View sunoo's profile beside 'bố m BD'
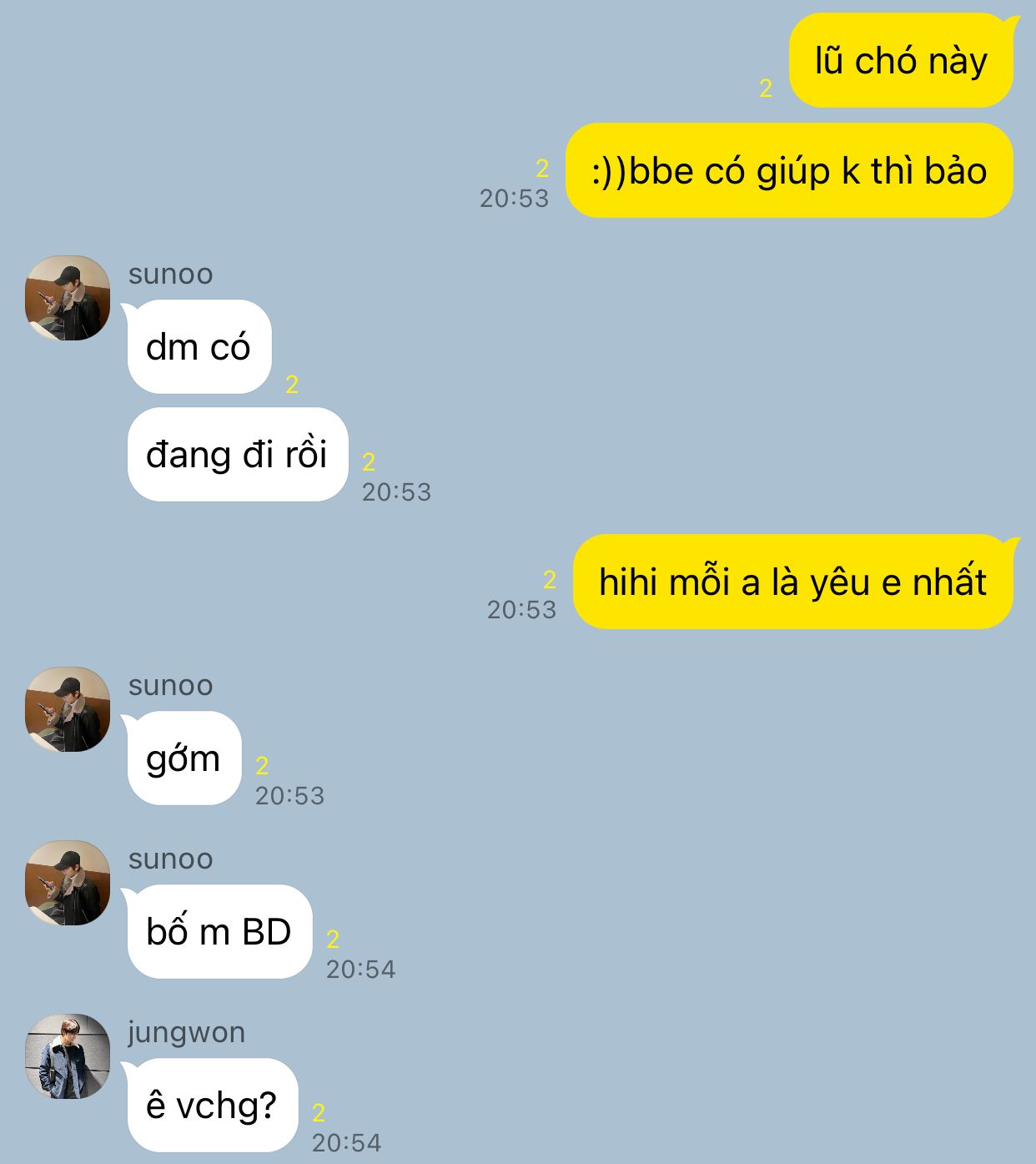The image size is (1036, 1164). tap(68, 883)
